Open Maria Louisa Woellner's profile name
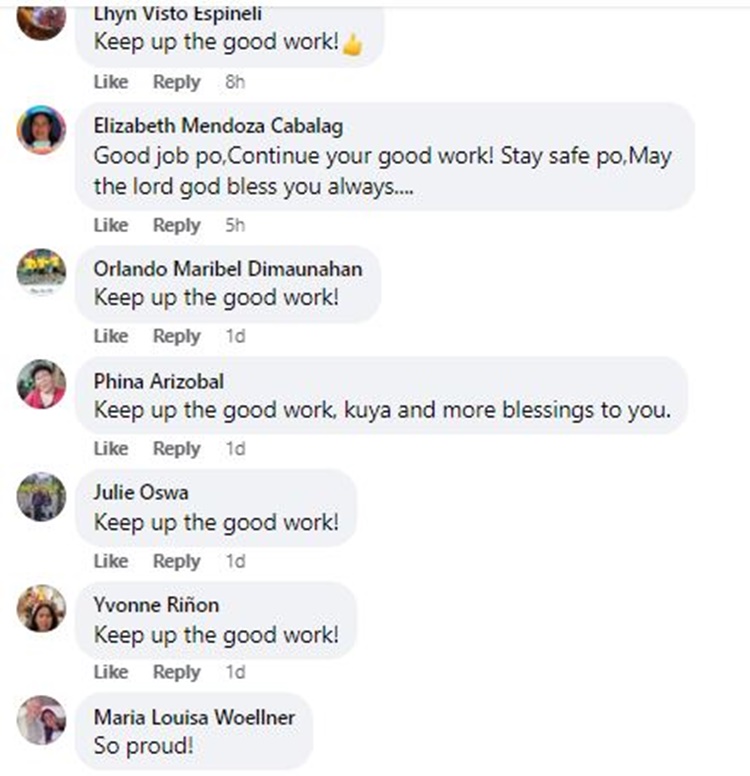Image resolution: width=750 pixels, height=776 pixels. [x=194, y=717]
